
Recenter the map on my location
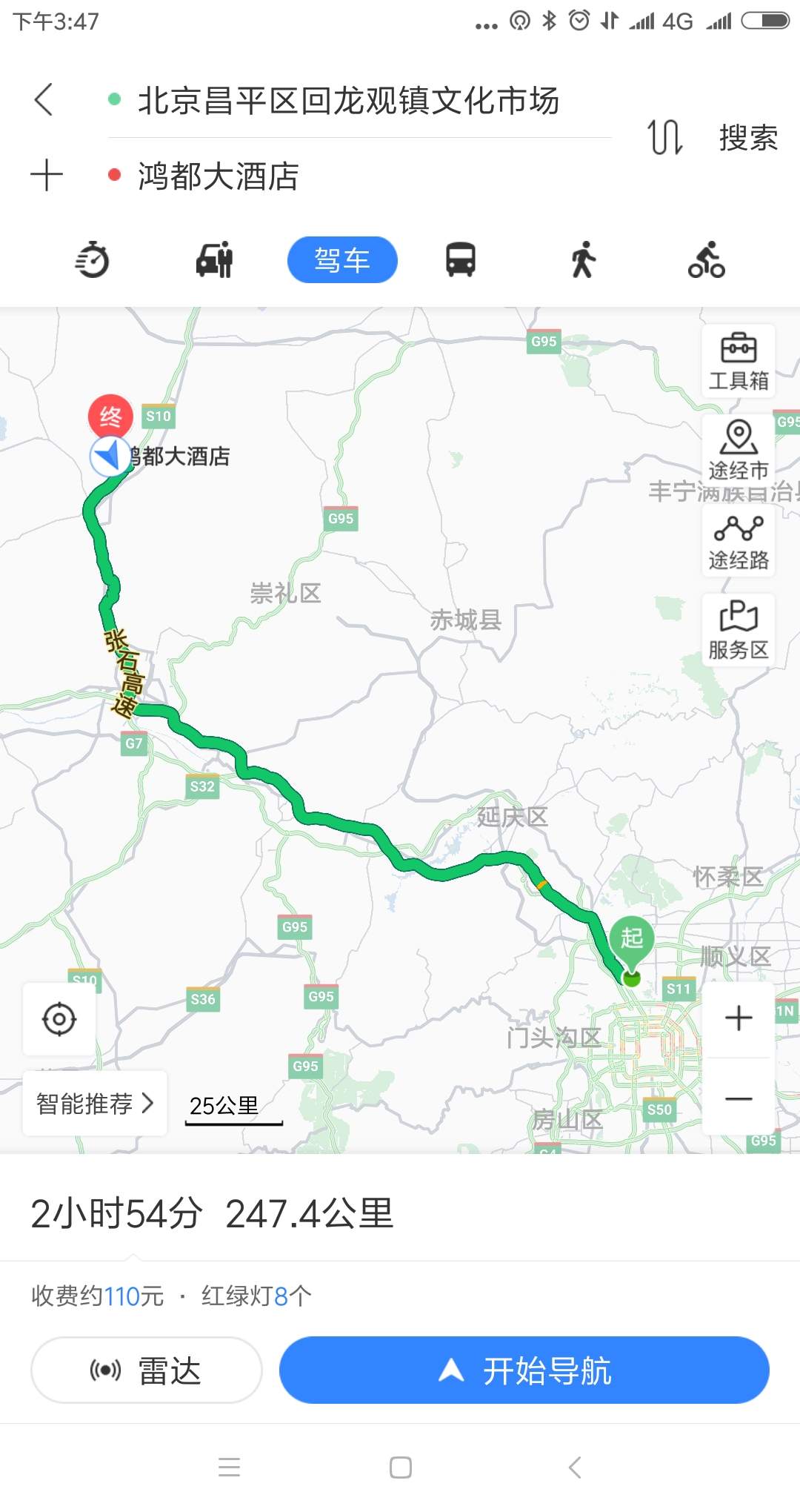pos(59,1019)
